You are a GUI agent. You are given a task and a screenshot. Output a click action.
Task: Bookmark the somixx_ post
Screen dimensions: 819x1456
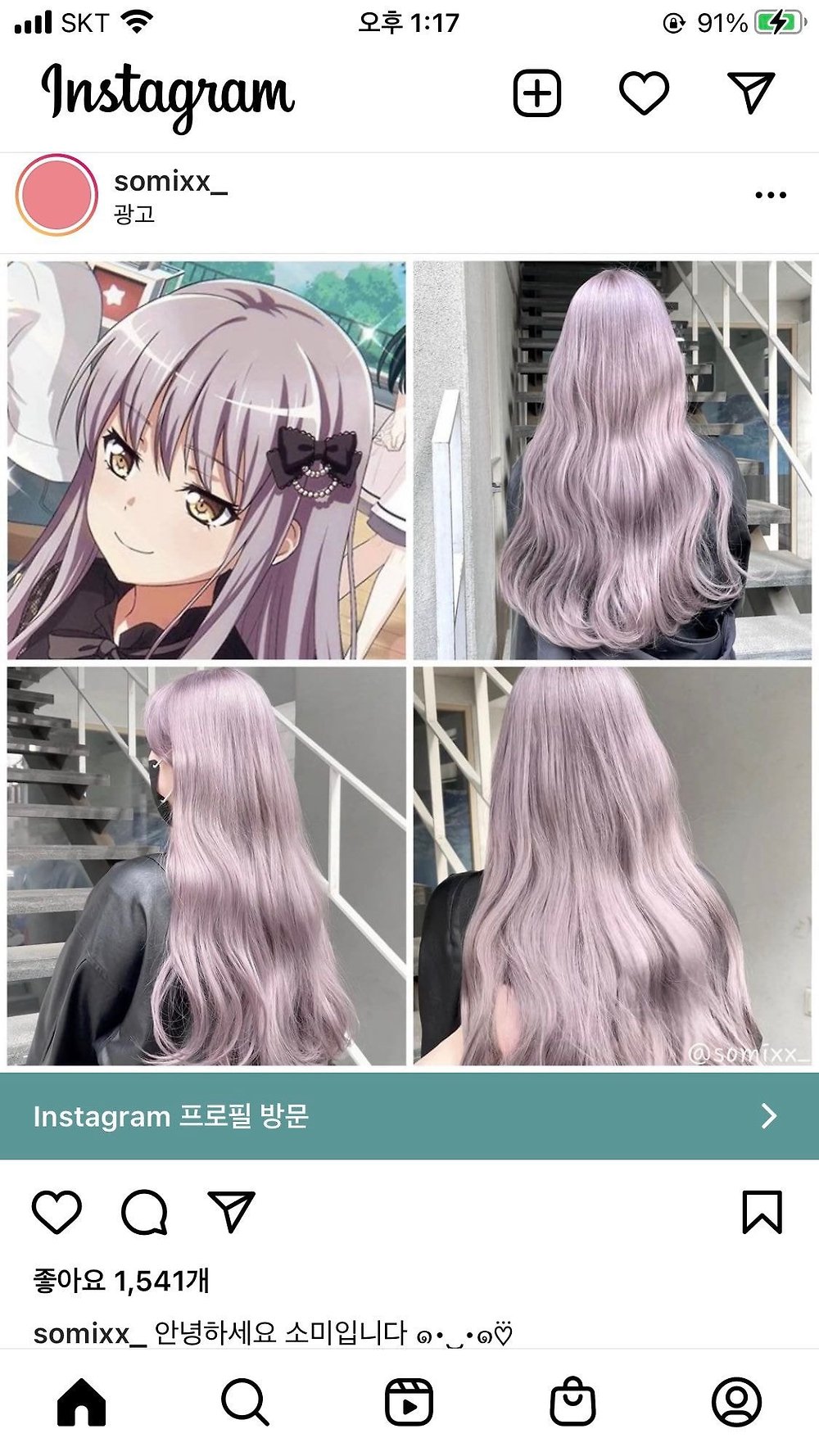tap(762, 1212)
